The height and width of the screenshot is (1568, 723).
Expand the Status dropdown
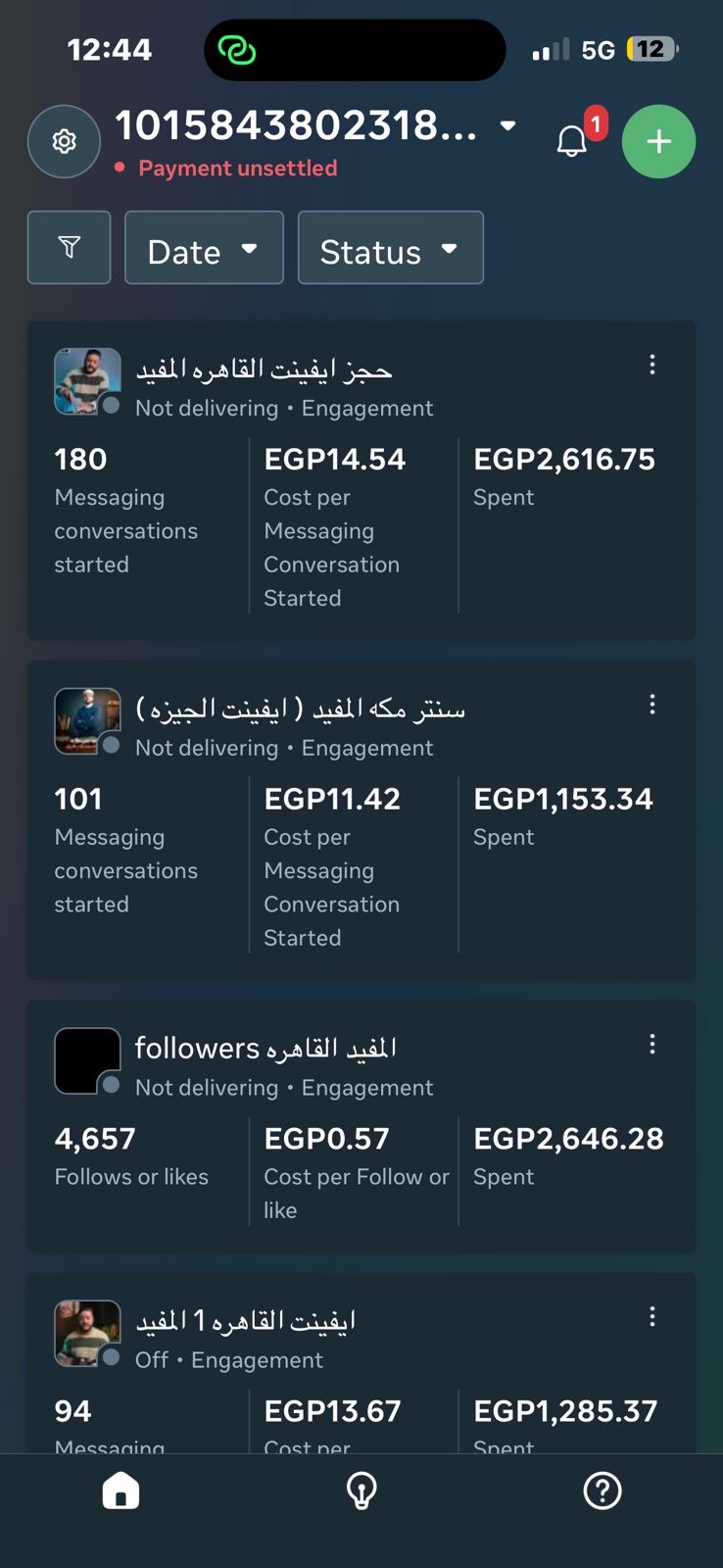click(x=390, y=248)
